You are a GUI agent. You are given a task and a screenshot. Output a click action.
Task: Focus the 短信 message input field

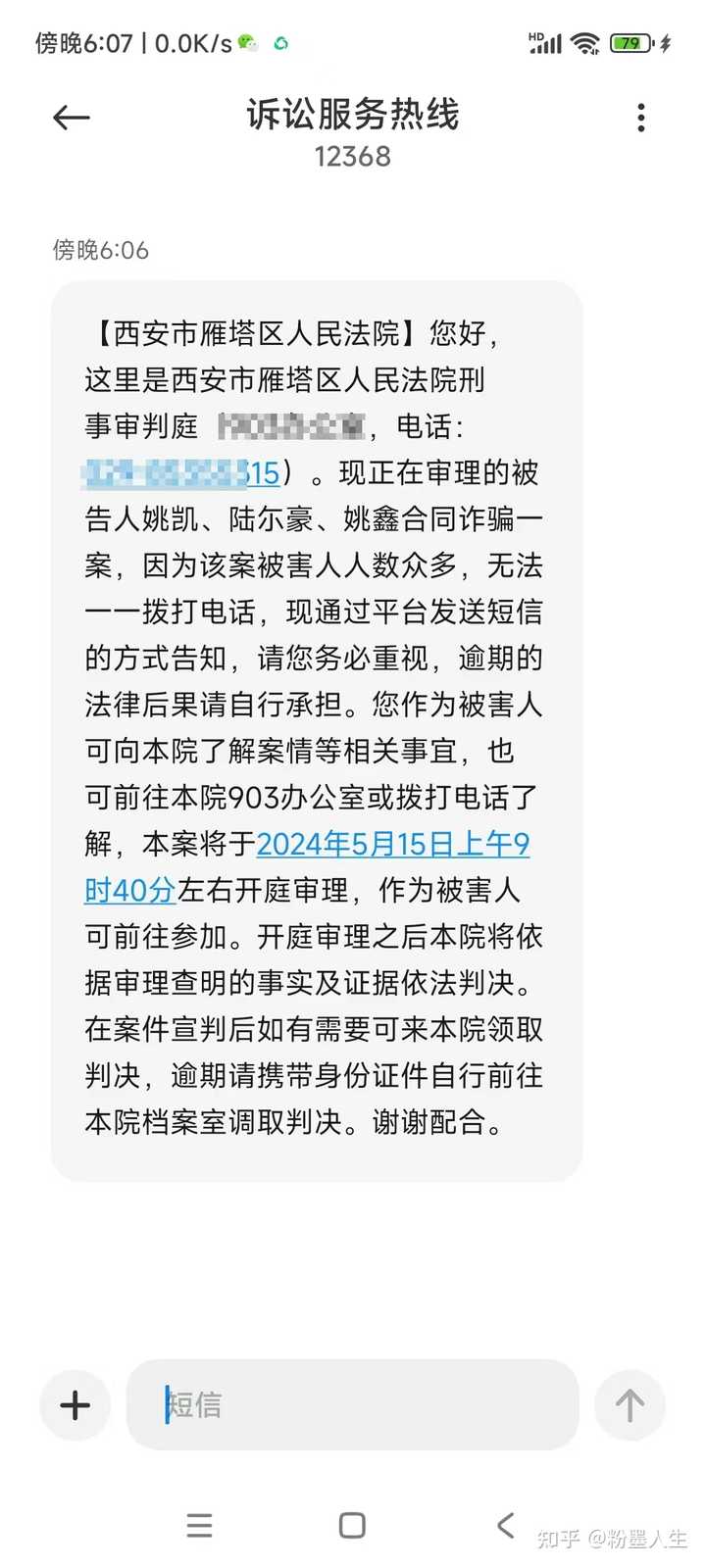pos(353,1404)
